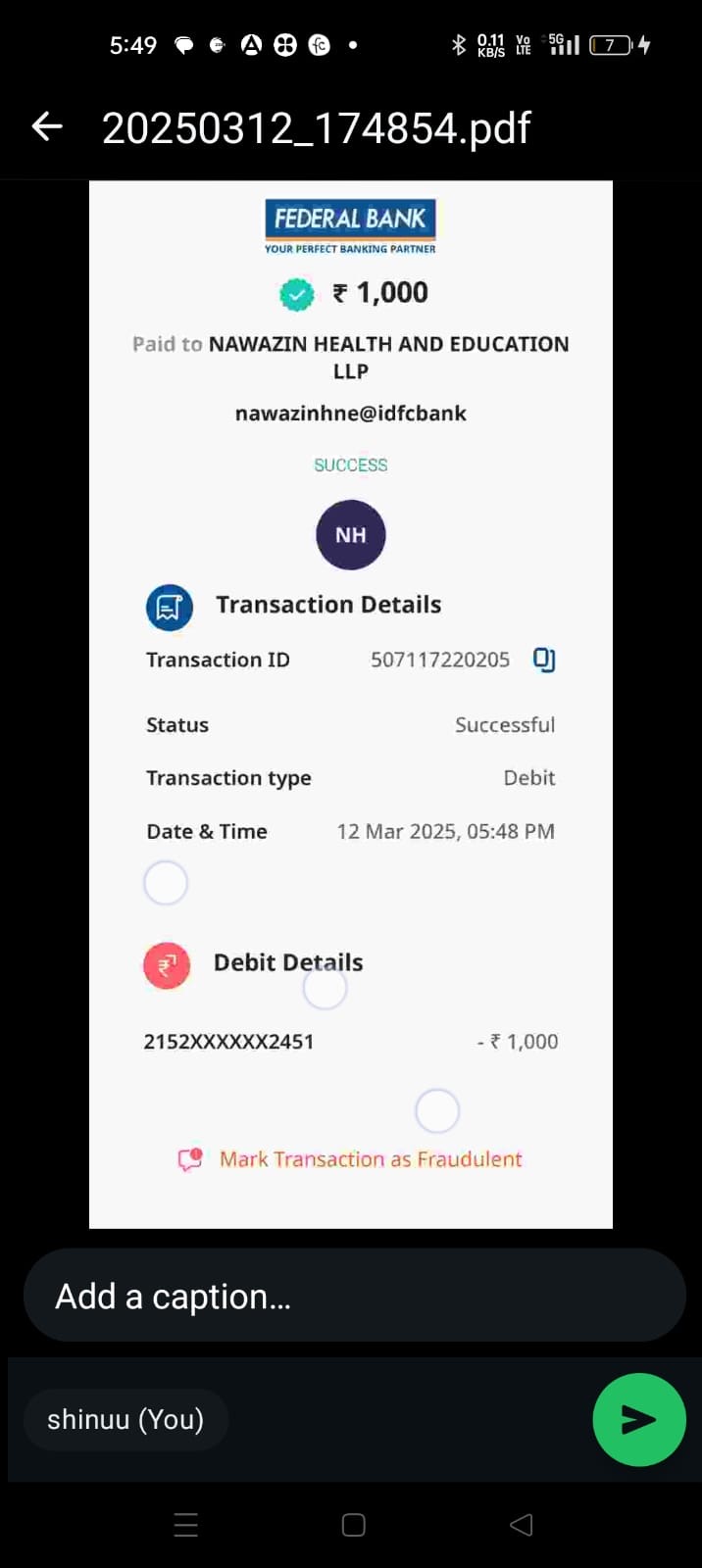The width and height of the screenshot is (702, 1568).
Task: Tap the system back button
Action: coord(522,1525)
